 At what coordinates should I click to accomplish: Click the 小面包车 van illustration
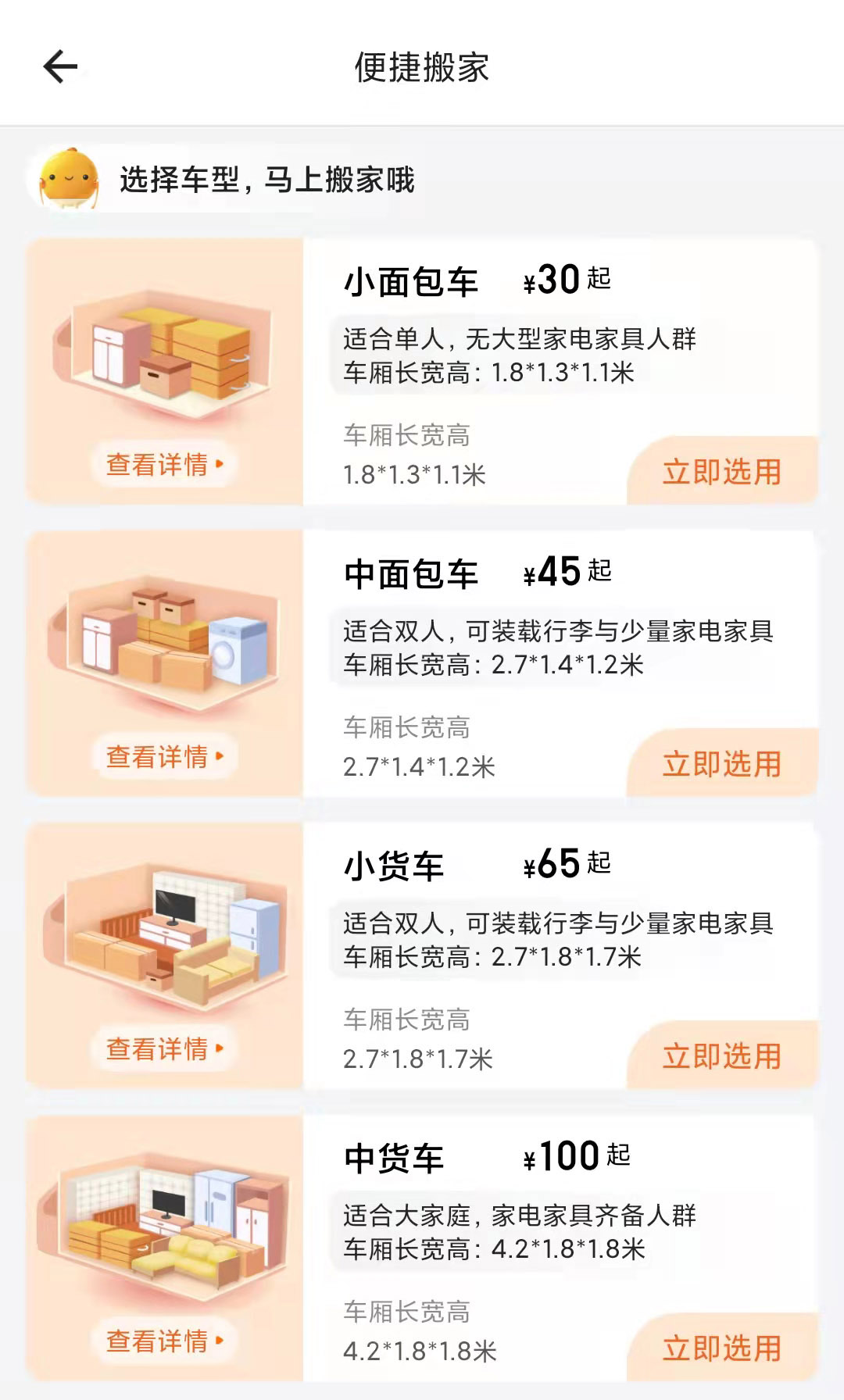tap(163, 352)
